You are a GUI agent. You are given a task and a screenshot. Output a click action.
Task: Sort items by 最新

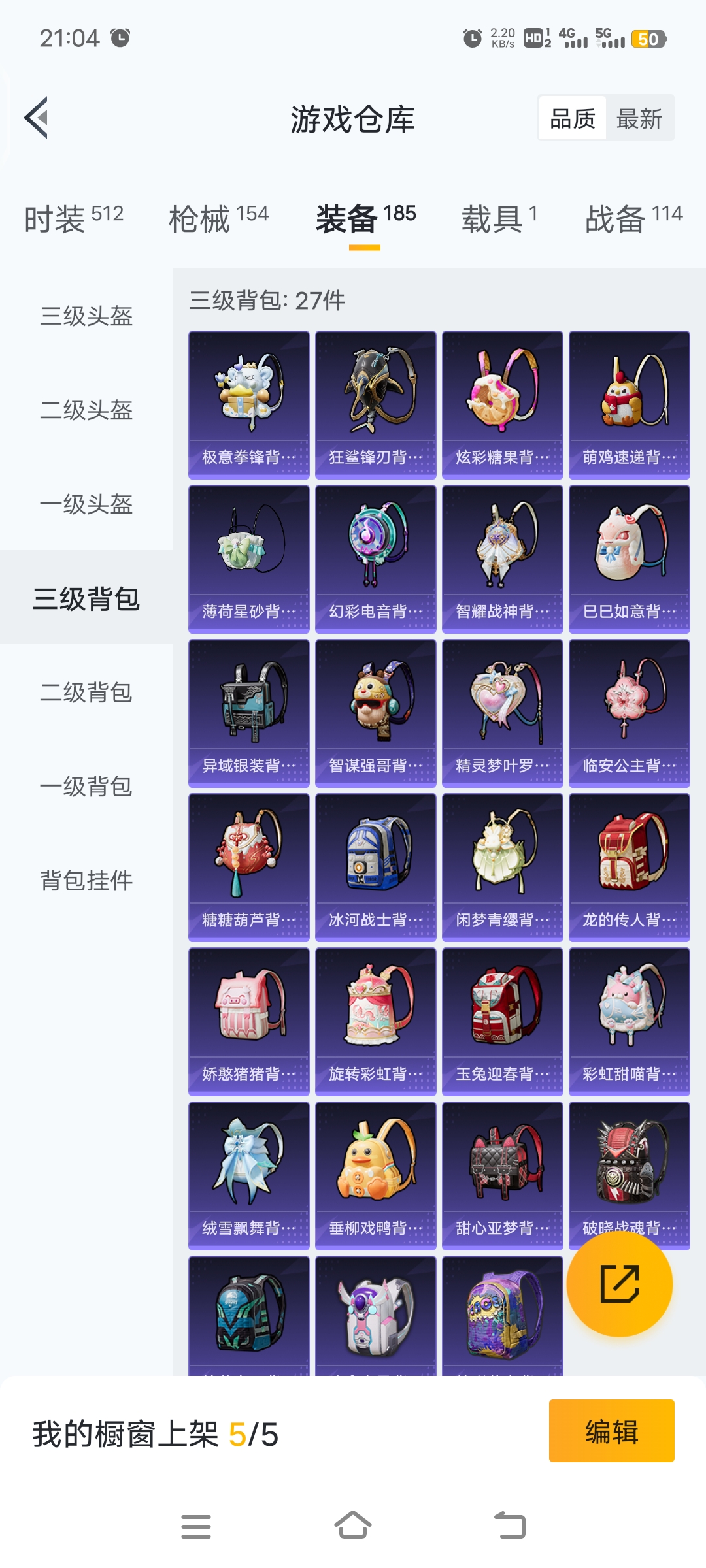point(639,119)
